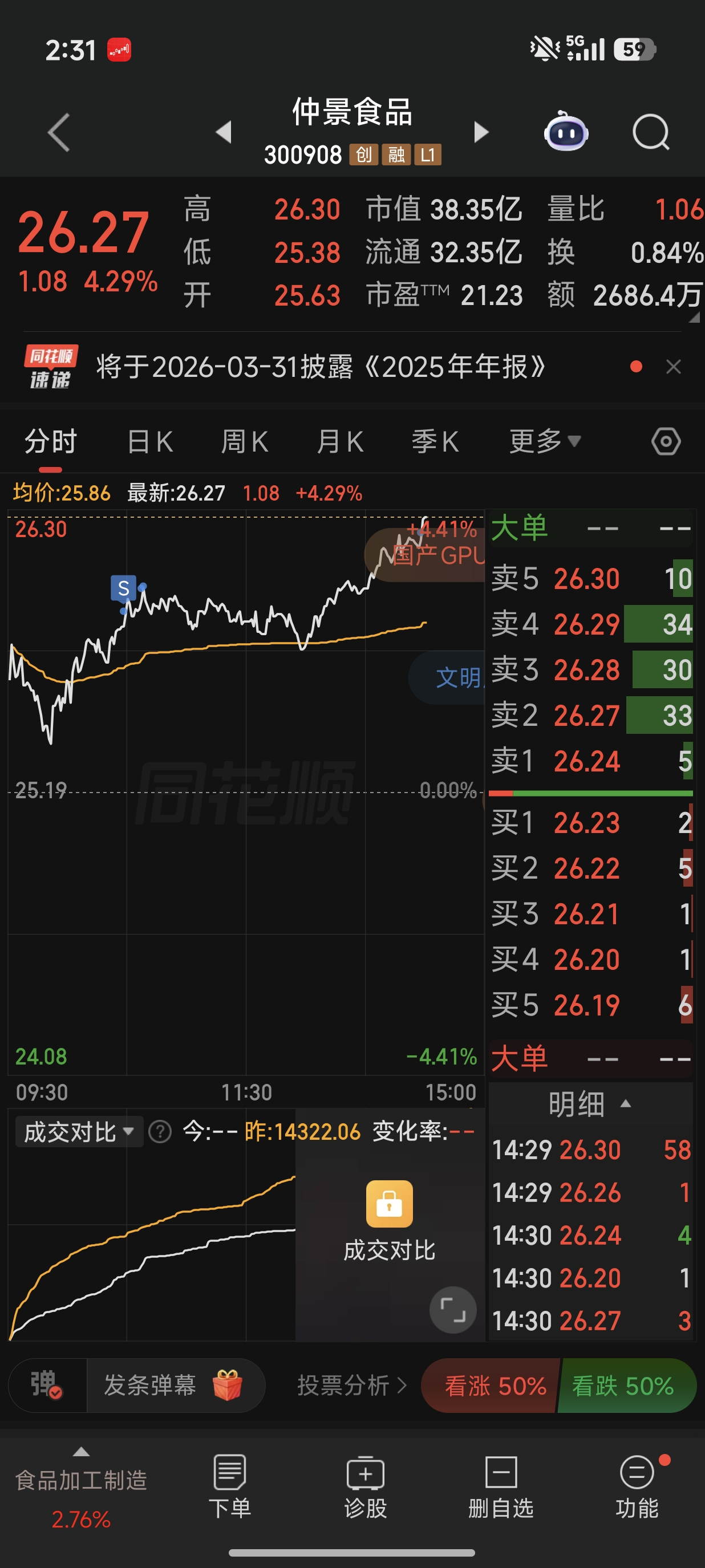The width and height of the screenshot is (705, 1568).
Task: Open stock search
Action: (650, 132)
